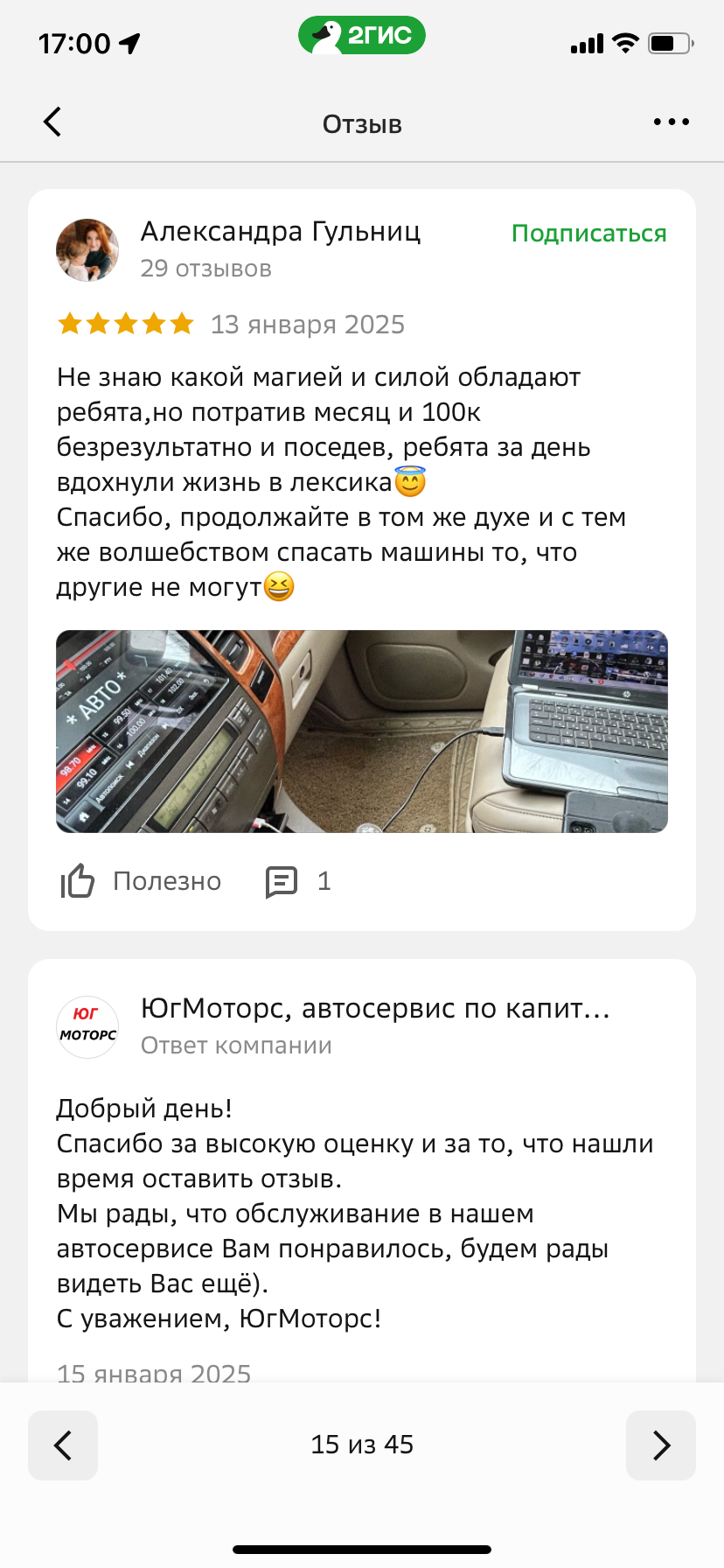View the attached car interior photo

tap(362, 731)
